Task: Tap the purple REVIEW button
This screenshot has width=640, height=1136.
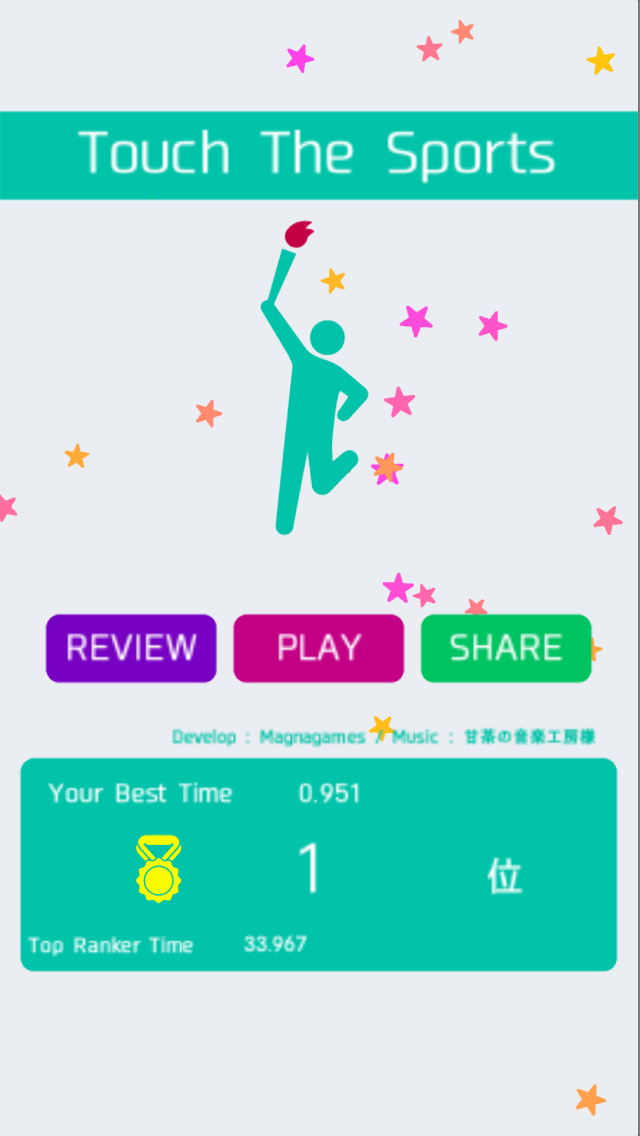Action: tap(131, 648)
